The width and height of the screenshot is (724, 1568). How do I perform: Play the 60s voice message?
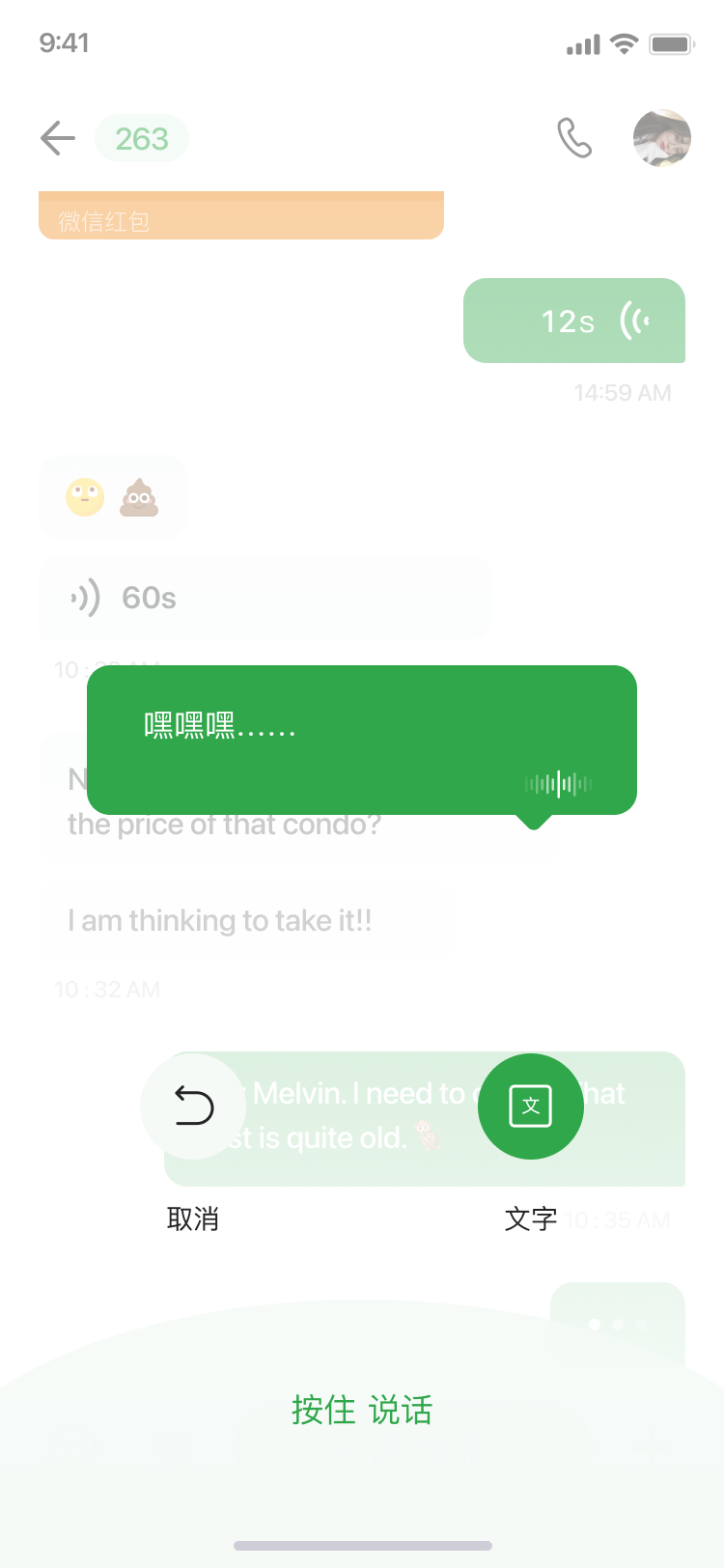click(265, 598)
